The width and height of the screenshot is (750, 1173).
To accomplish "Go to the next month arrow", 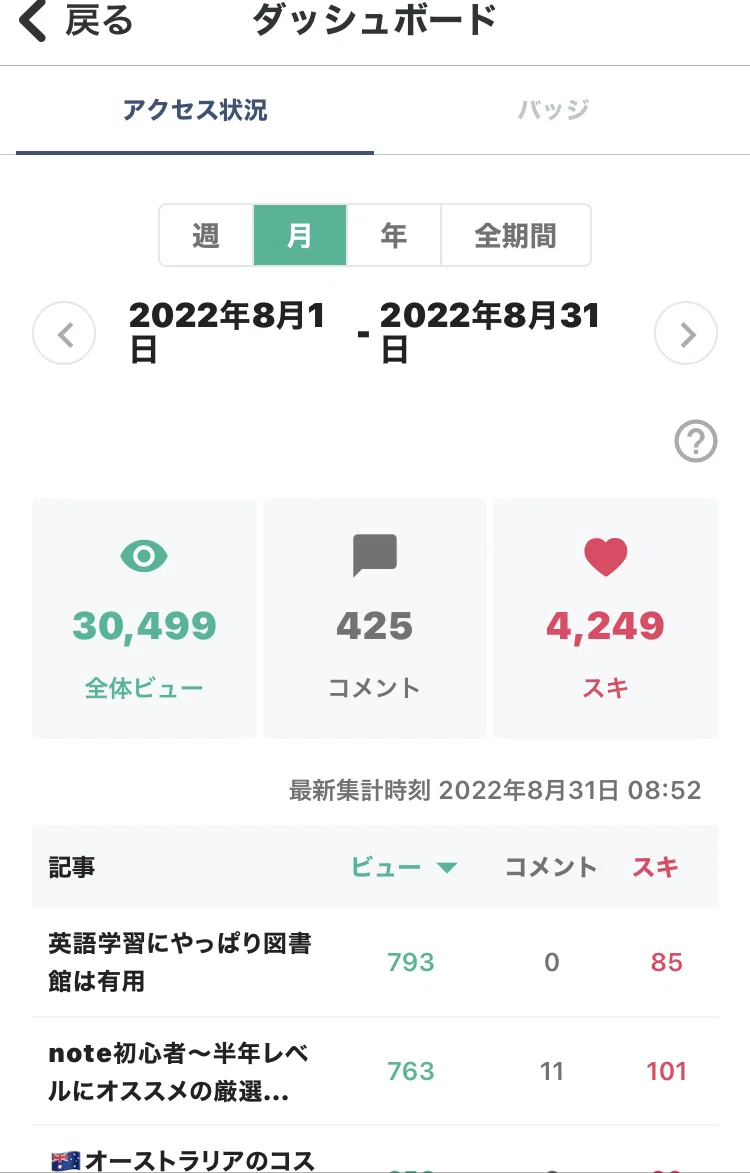I will [686, 334].
